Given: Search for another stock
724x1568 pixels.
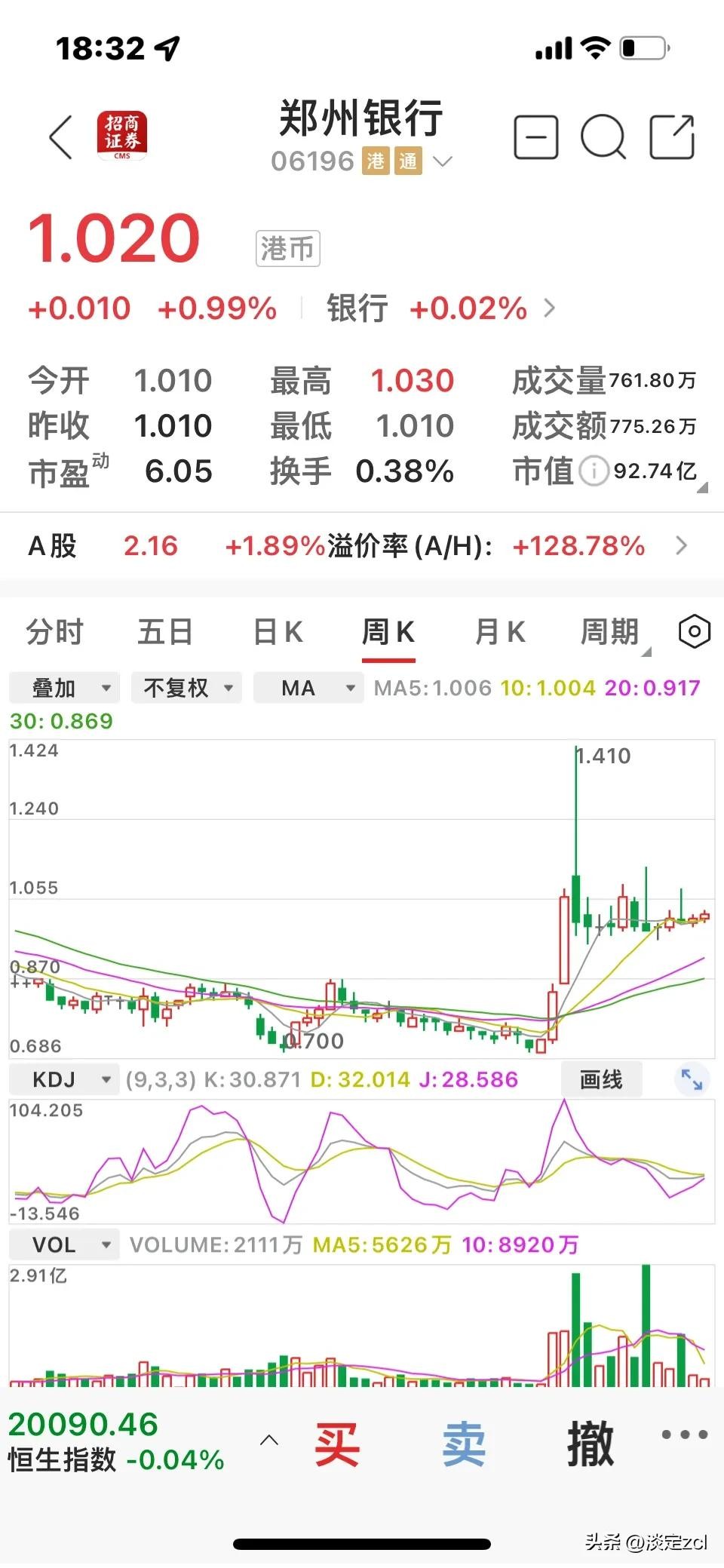Looking at the screenshot, I should (x=603, y=137).
